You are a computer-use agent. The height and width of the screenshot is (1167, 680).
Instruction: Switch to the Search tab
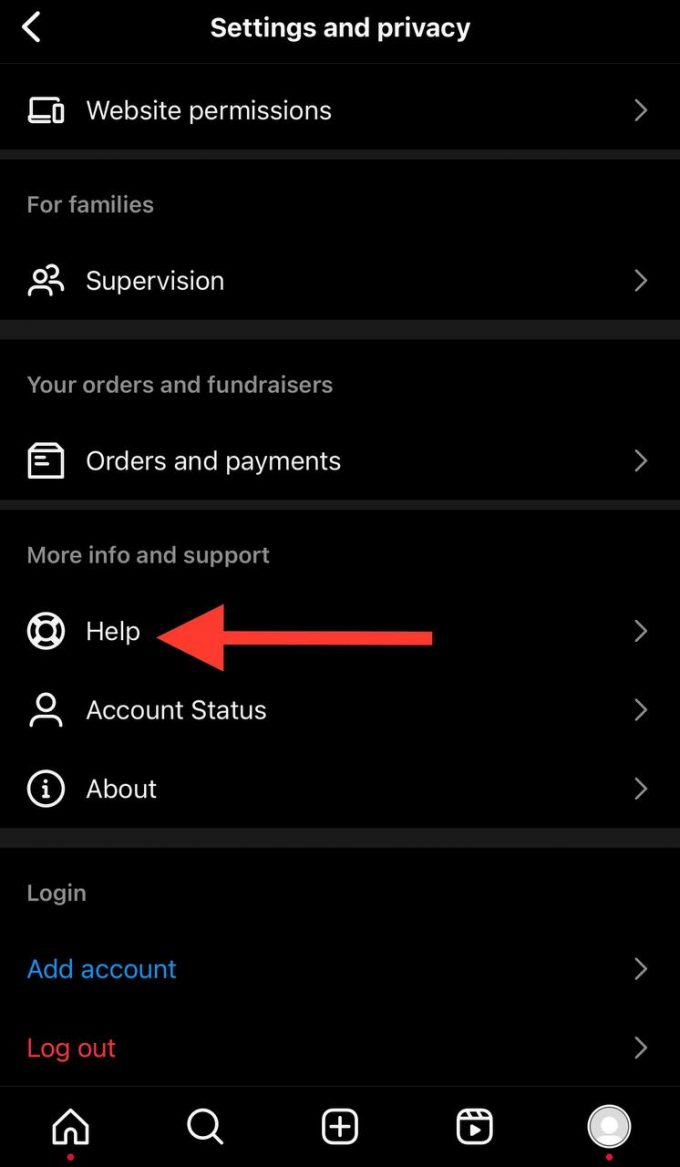pyautogui.click(x=205, y=1127)
